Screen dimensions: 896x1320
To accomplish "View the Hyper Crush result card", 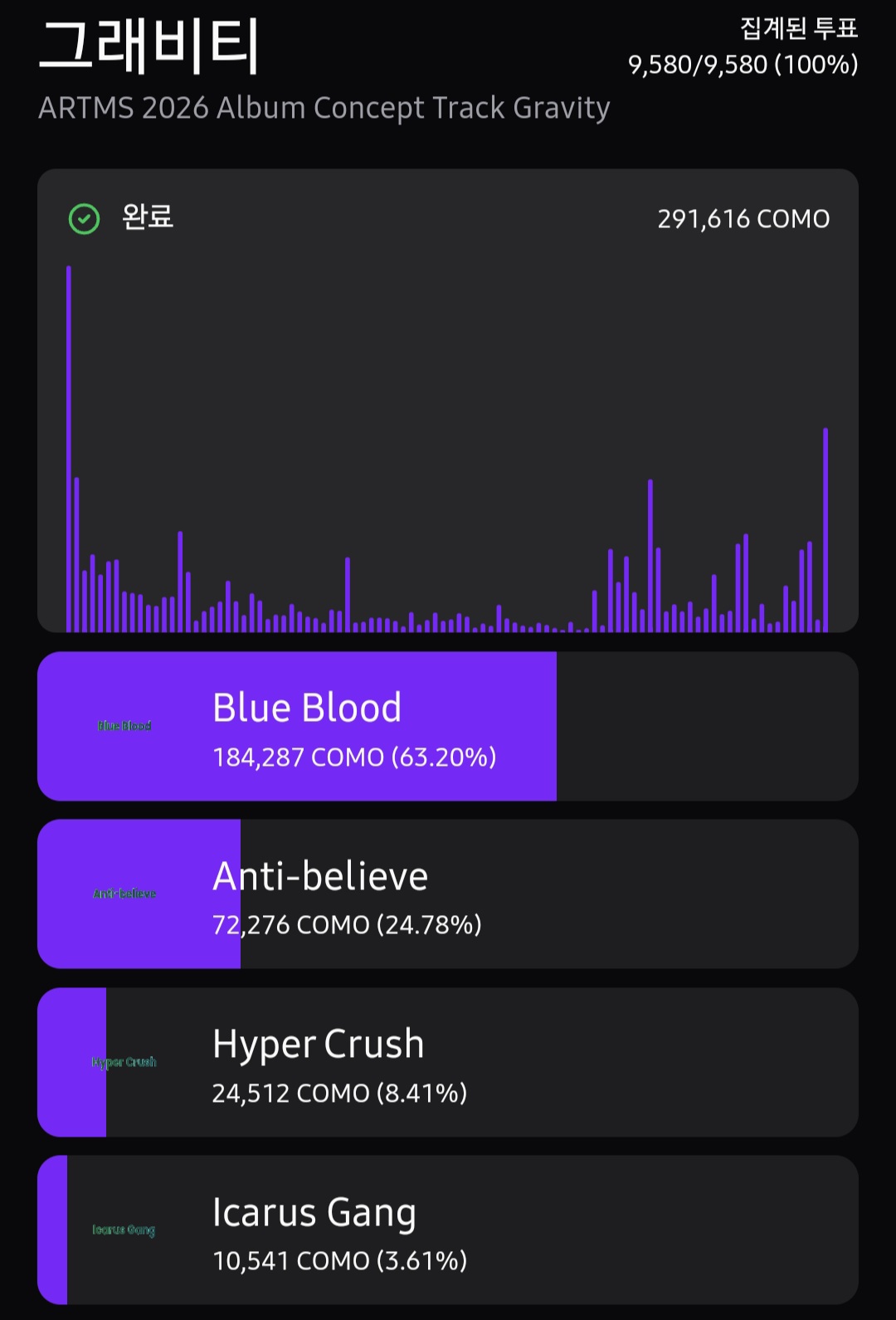I will coord(448,1062).
